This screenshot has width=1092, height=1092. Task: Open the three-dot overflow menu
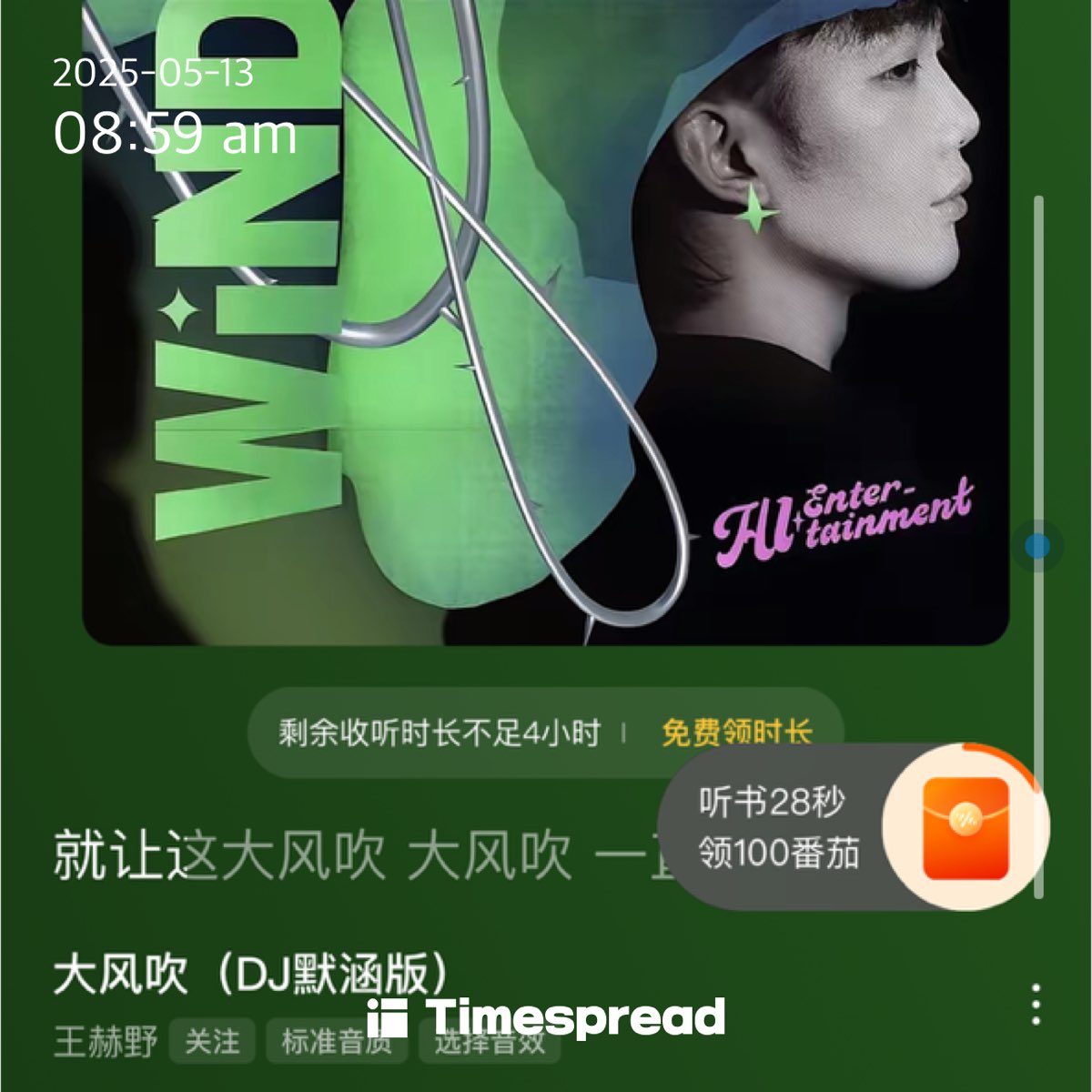point(1036,1005)
